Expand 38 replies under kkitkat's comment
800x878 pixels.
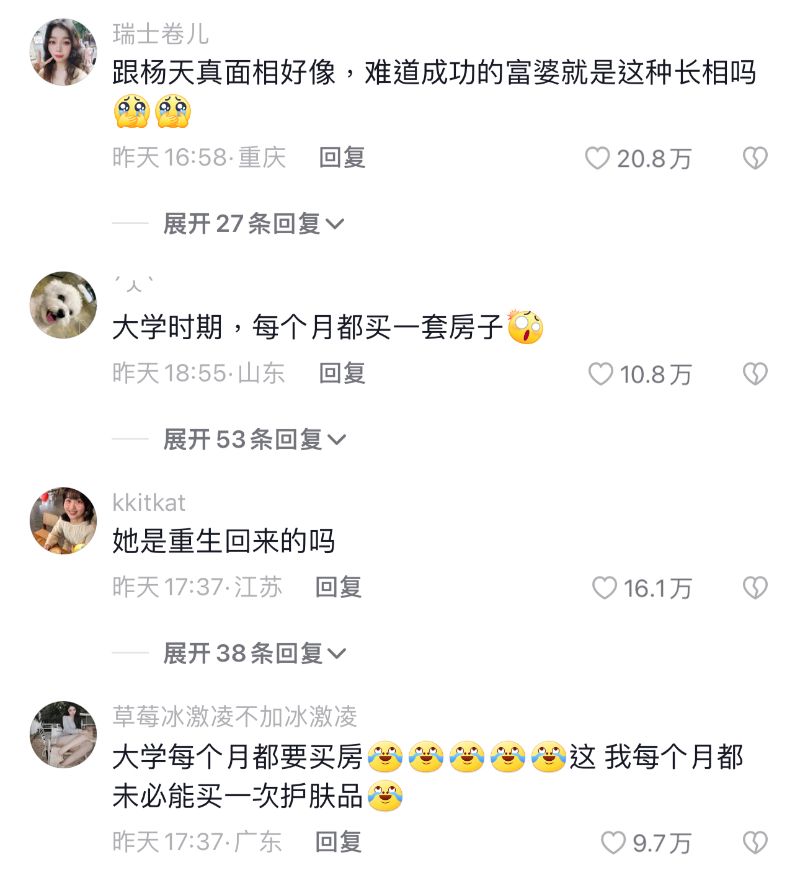[253, 654]
